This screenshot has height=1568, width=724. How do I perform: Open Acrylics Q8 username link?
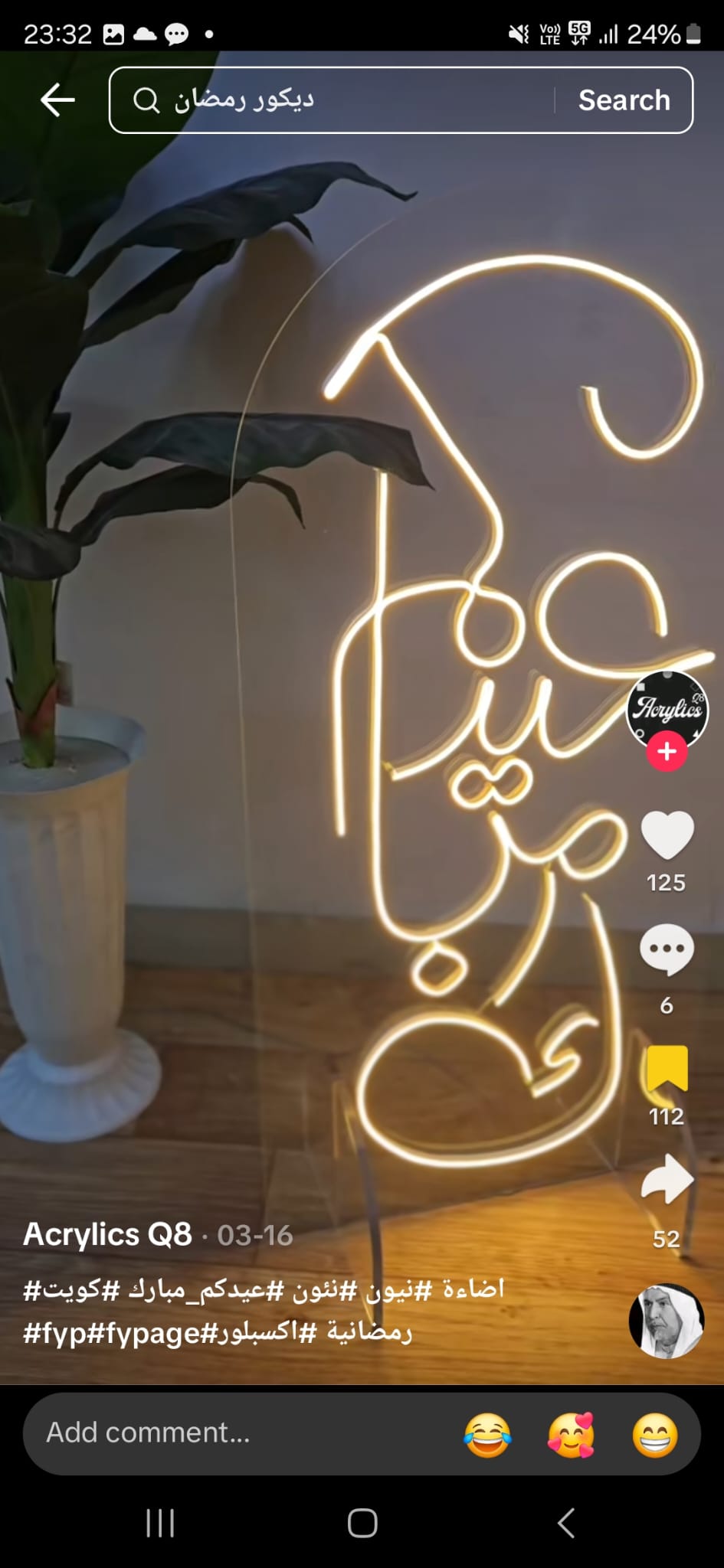click(107, 1234)
